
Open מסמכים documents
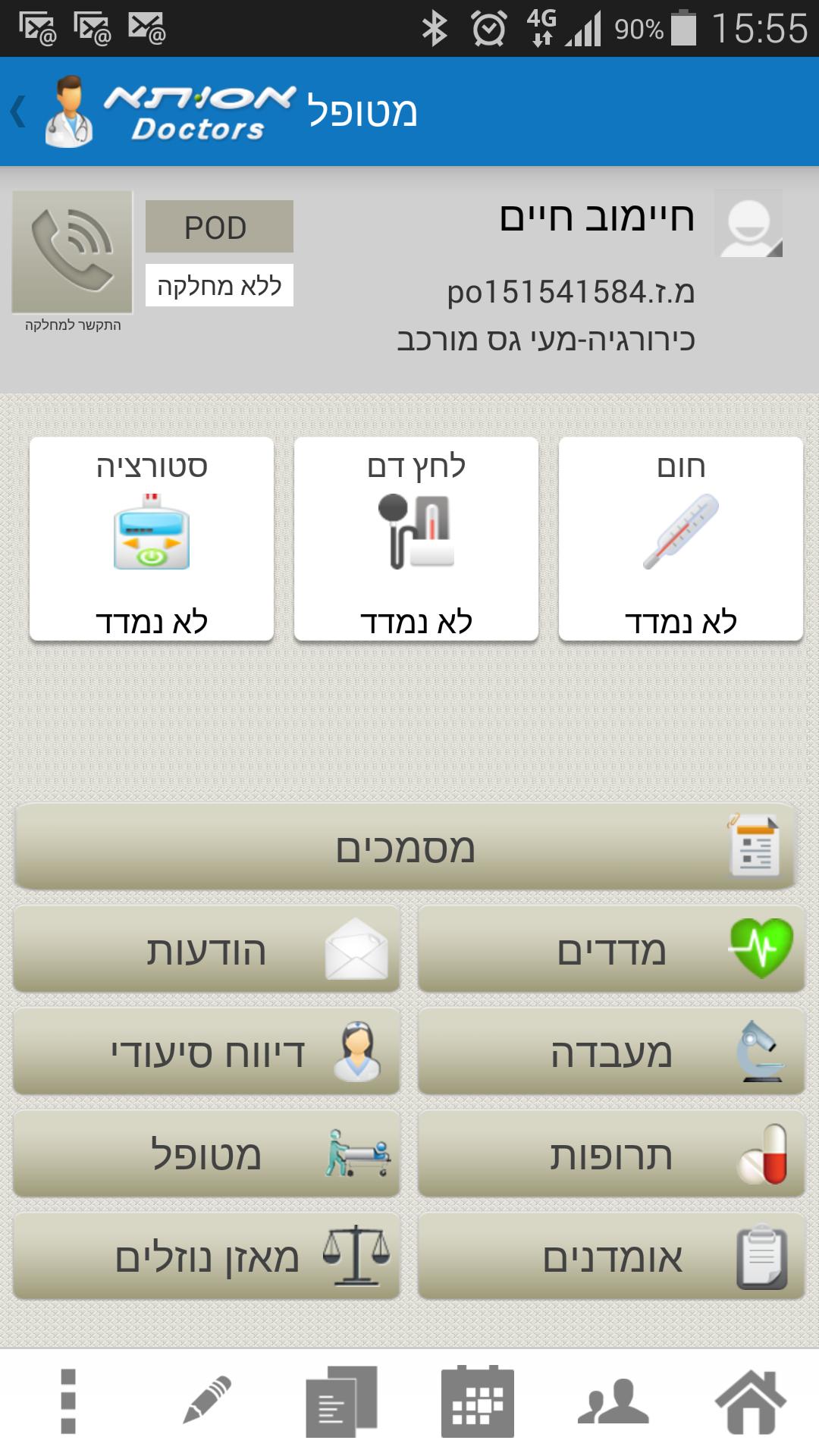405,847
